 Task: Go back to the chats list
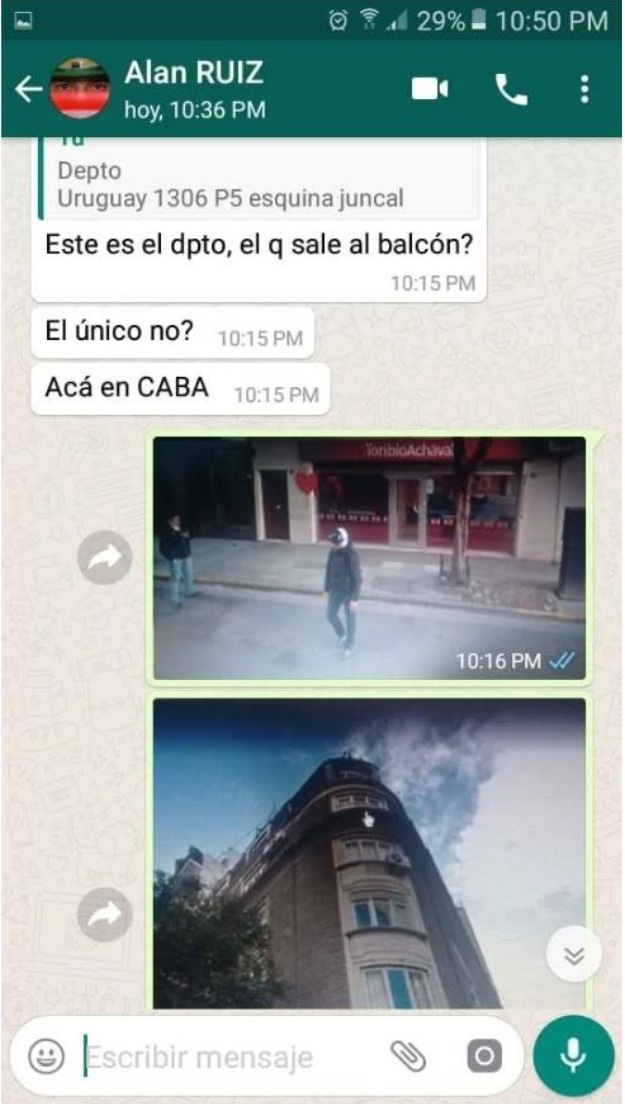click(x=26, y=90)
